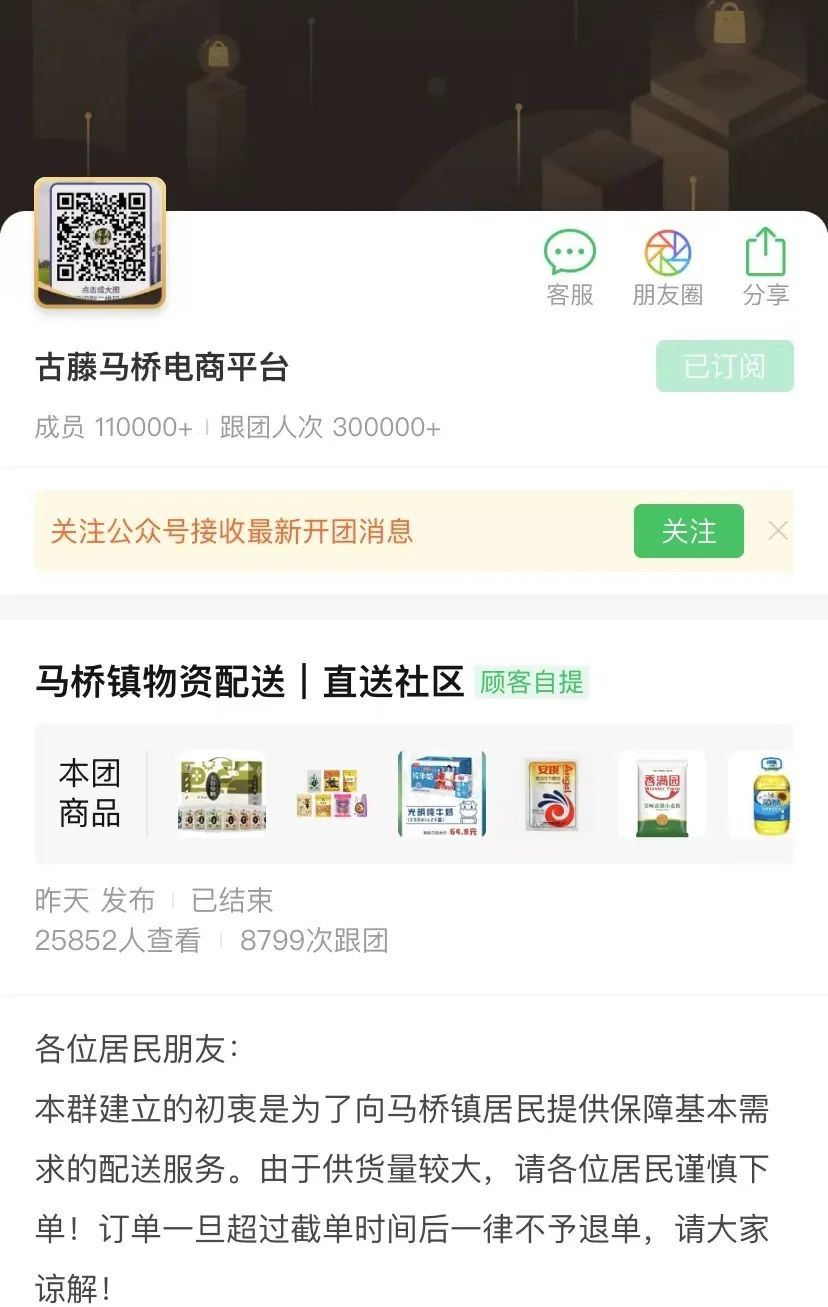View the 香满园 flour product
Viewport: 828px width, 1307px height.
pyautogui.click(x=661, y=794)
